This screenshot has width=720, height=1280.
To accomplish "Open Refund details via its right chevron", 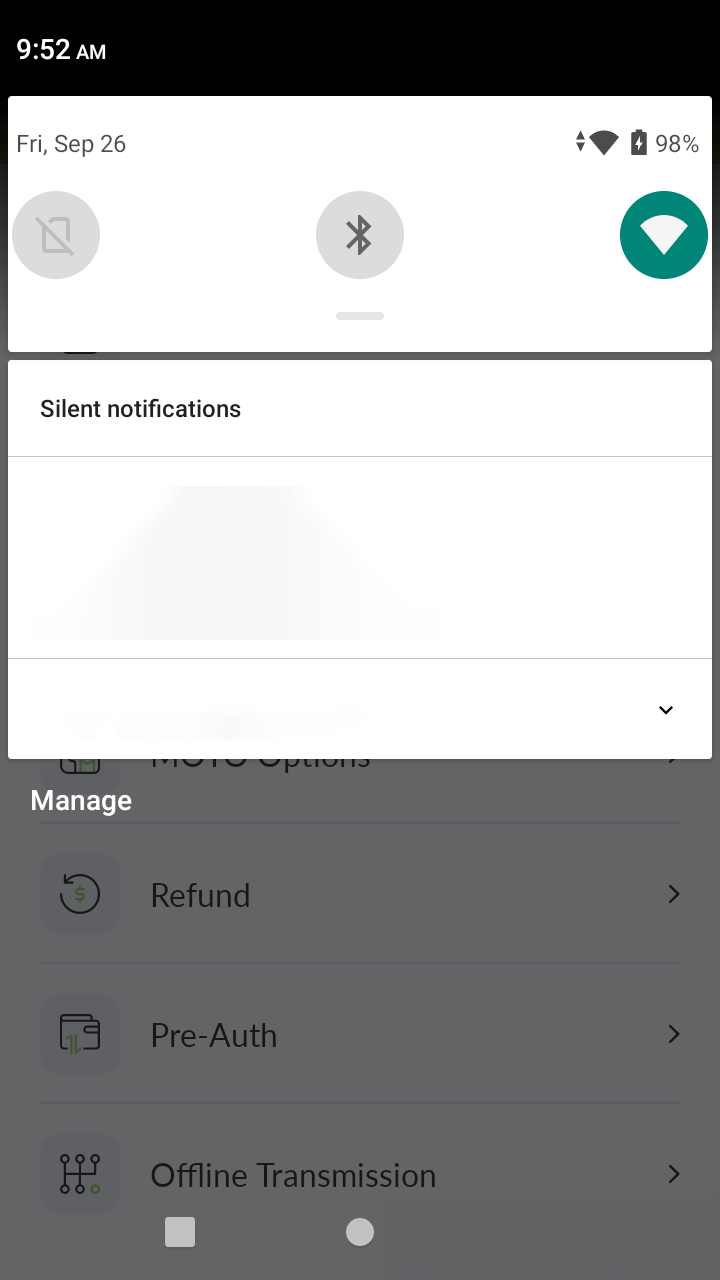I will 673,894.
